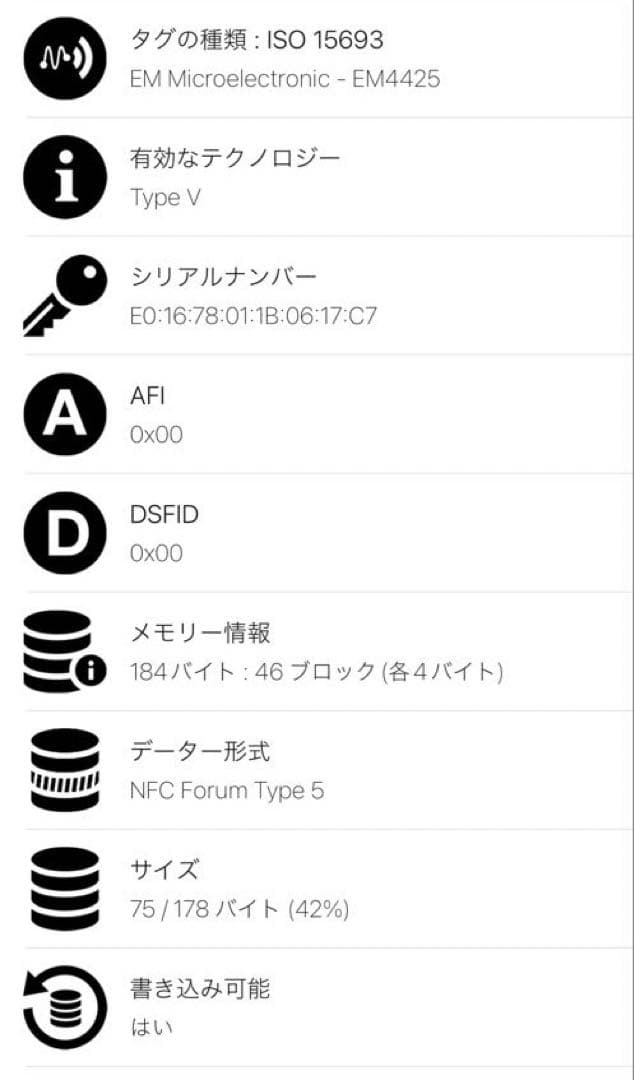634x1080 pixels.
Task: Select the DSFID row
Action: 317,533
